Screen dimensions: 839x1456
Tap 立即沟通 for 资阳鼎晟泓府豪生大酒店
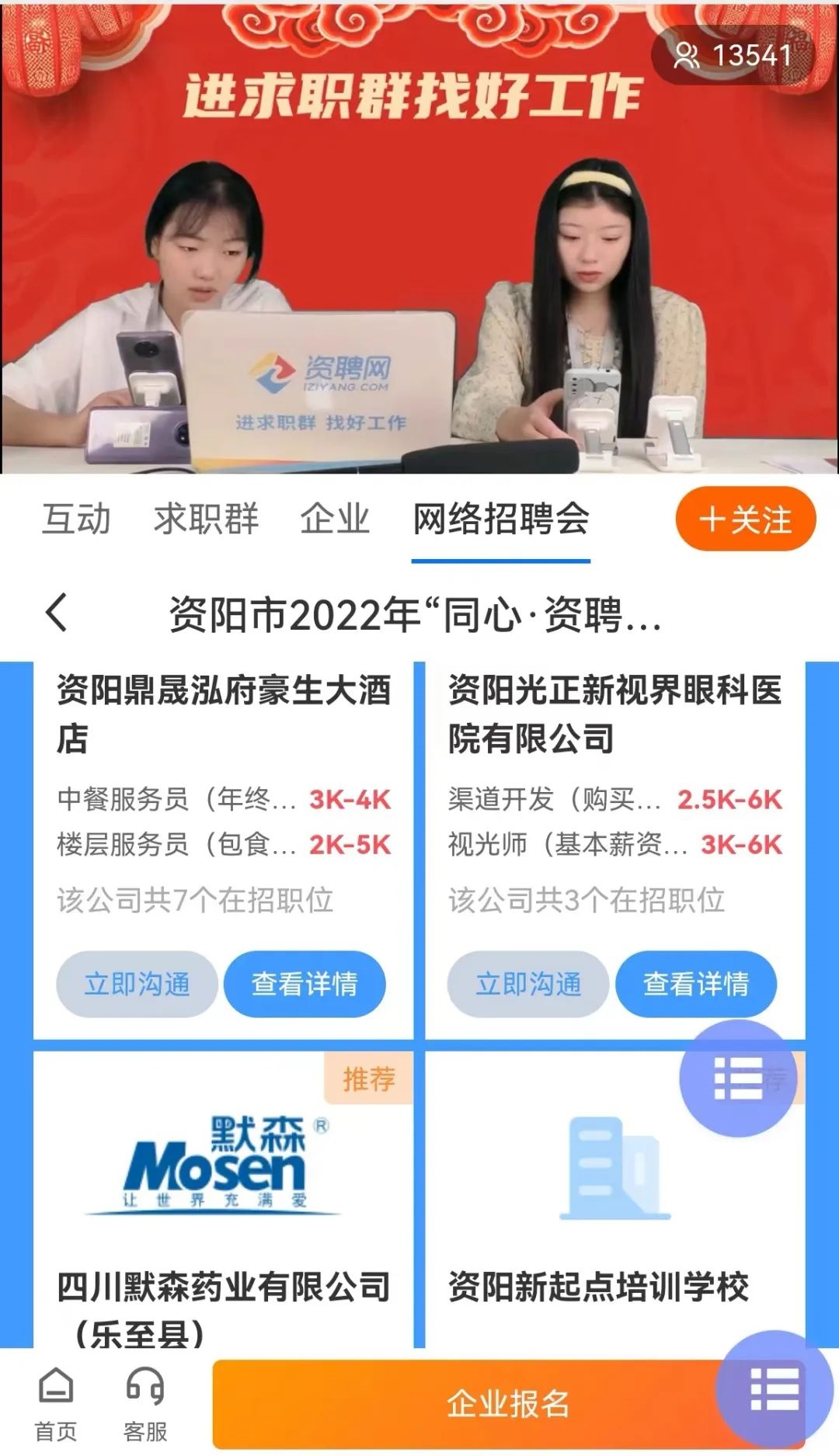click(137, 984)
